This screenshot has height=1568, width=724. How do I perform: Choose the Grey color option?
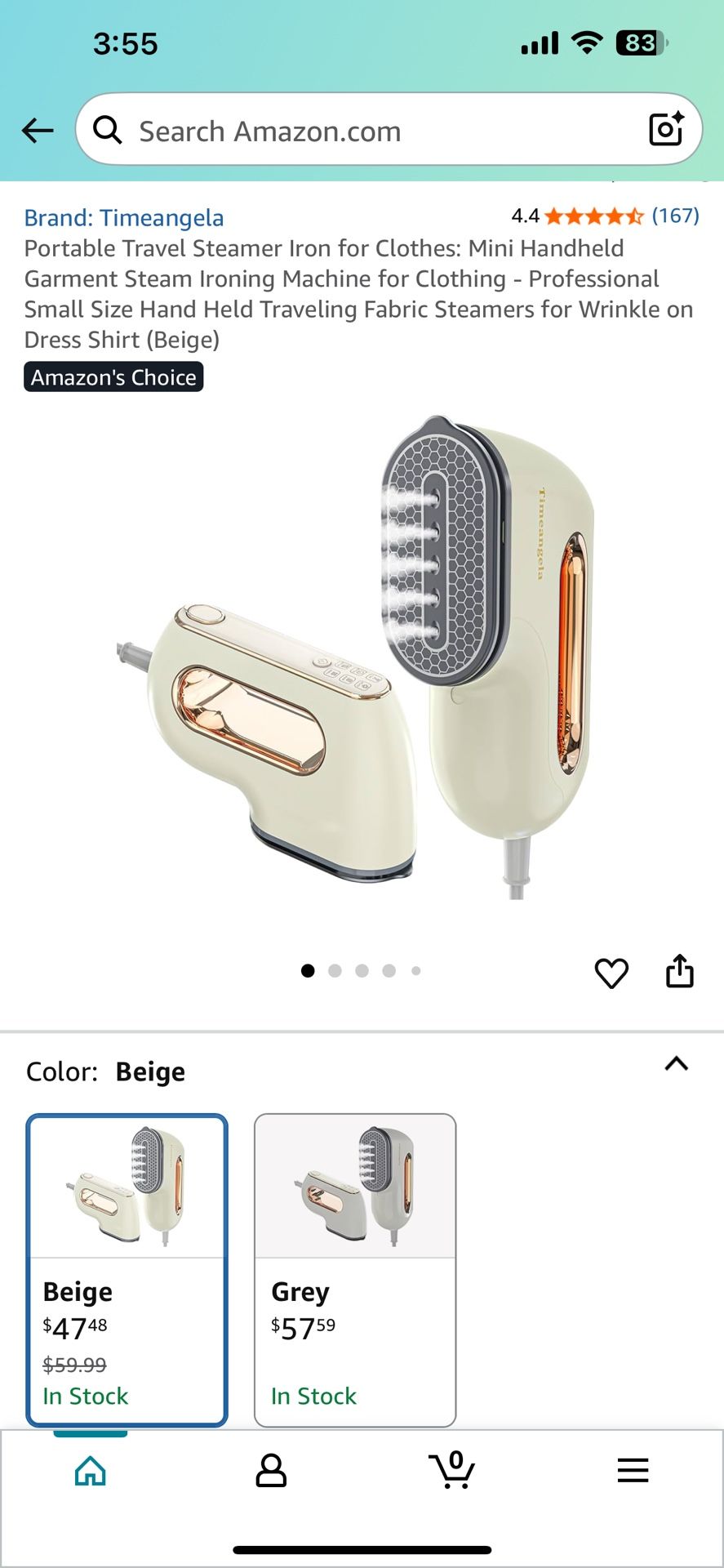point(355,1270)
